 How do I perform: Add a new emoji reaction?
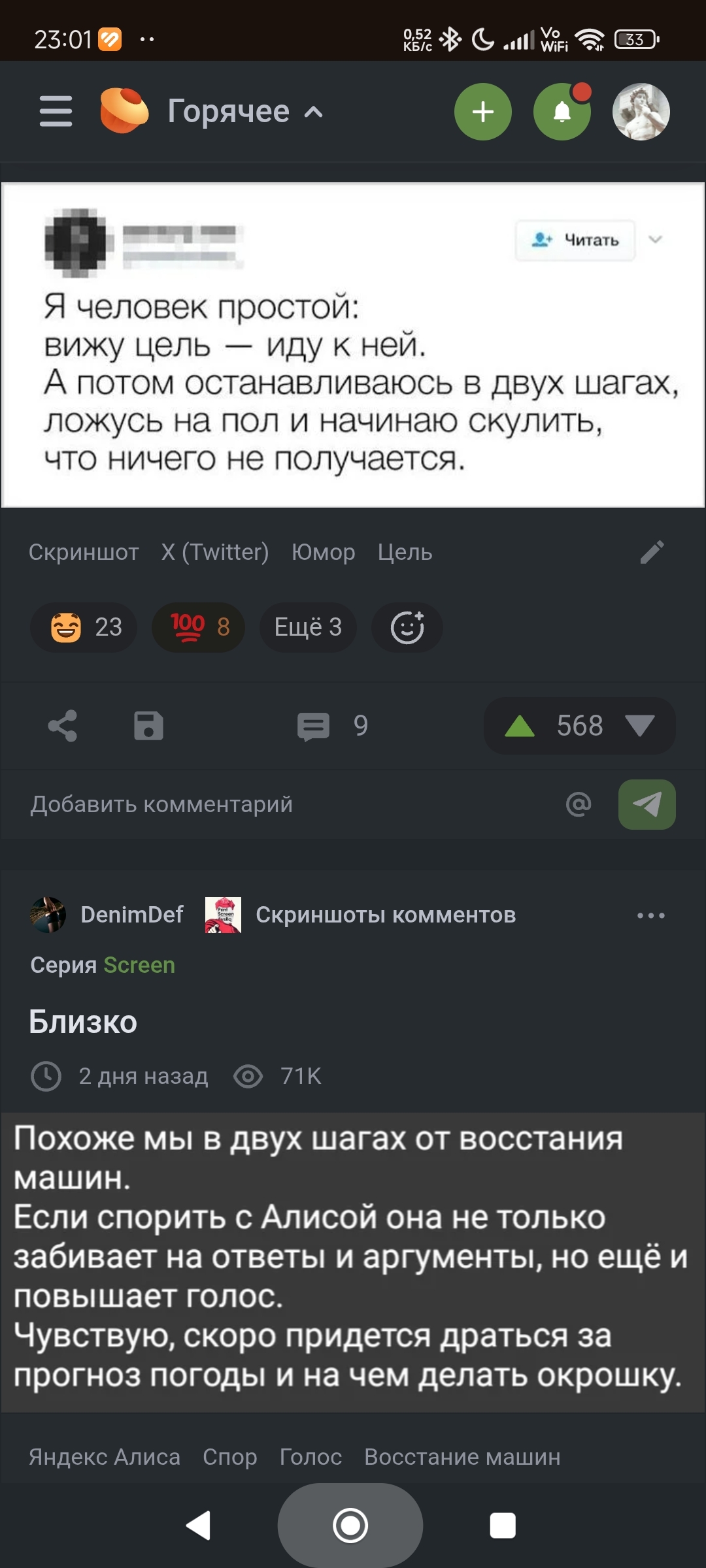pos(407,627)
